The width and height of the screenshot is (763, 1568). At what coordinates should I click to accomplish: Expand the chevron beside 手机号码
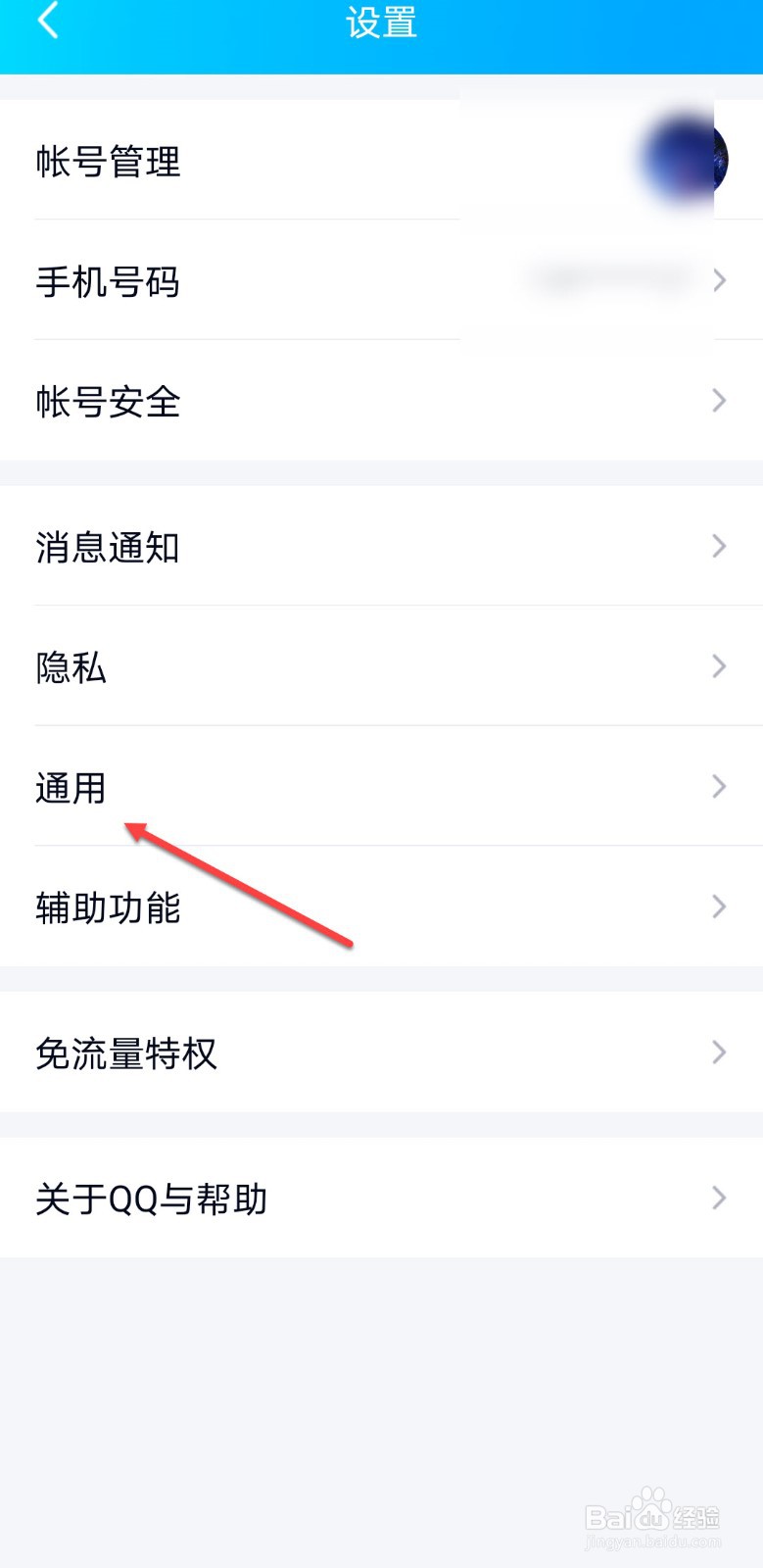[718, 281]
